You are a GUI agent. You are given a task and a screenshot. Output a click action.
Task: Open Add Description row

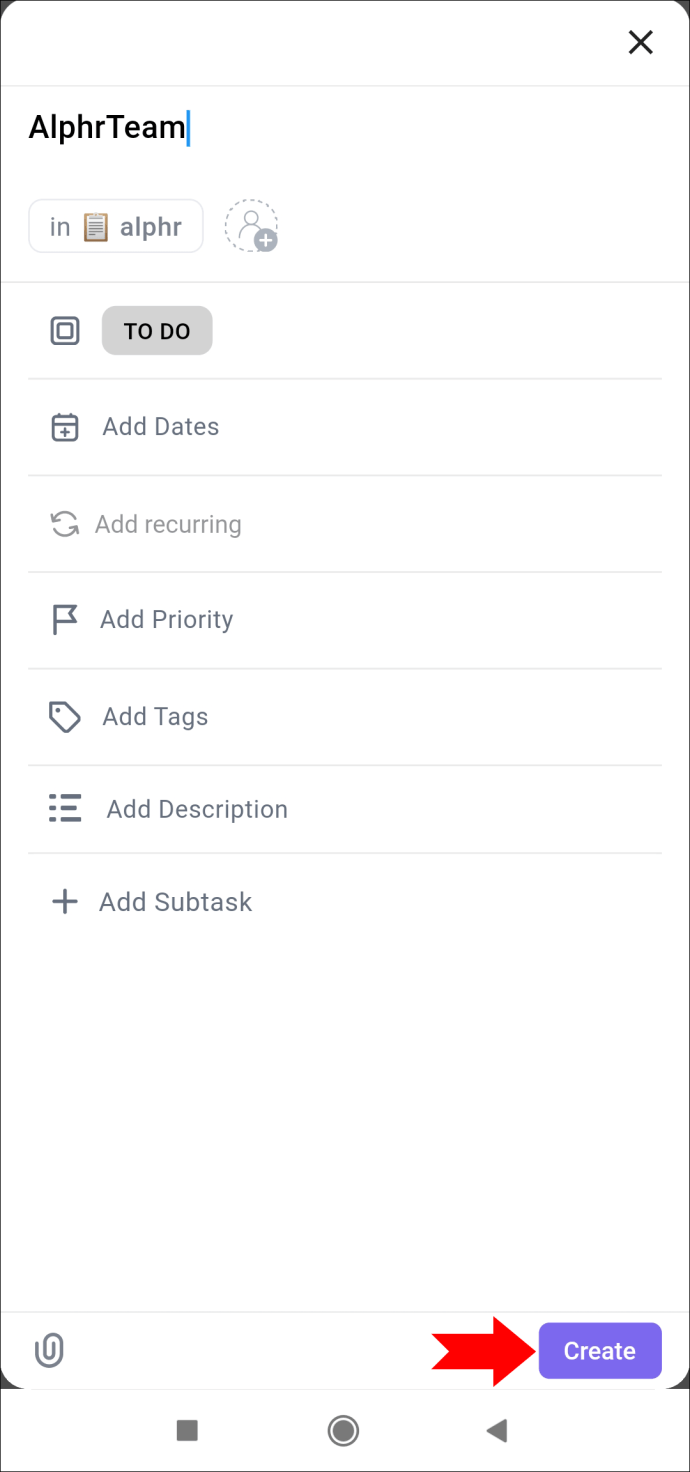pyautogui.click(x=344, y=809)
